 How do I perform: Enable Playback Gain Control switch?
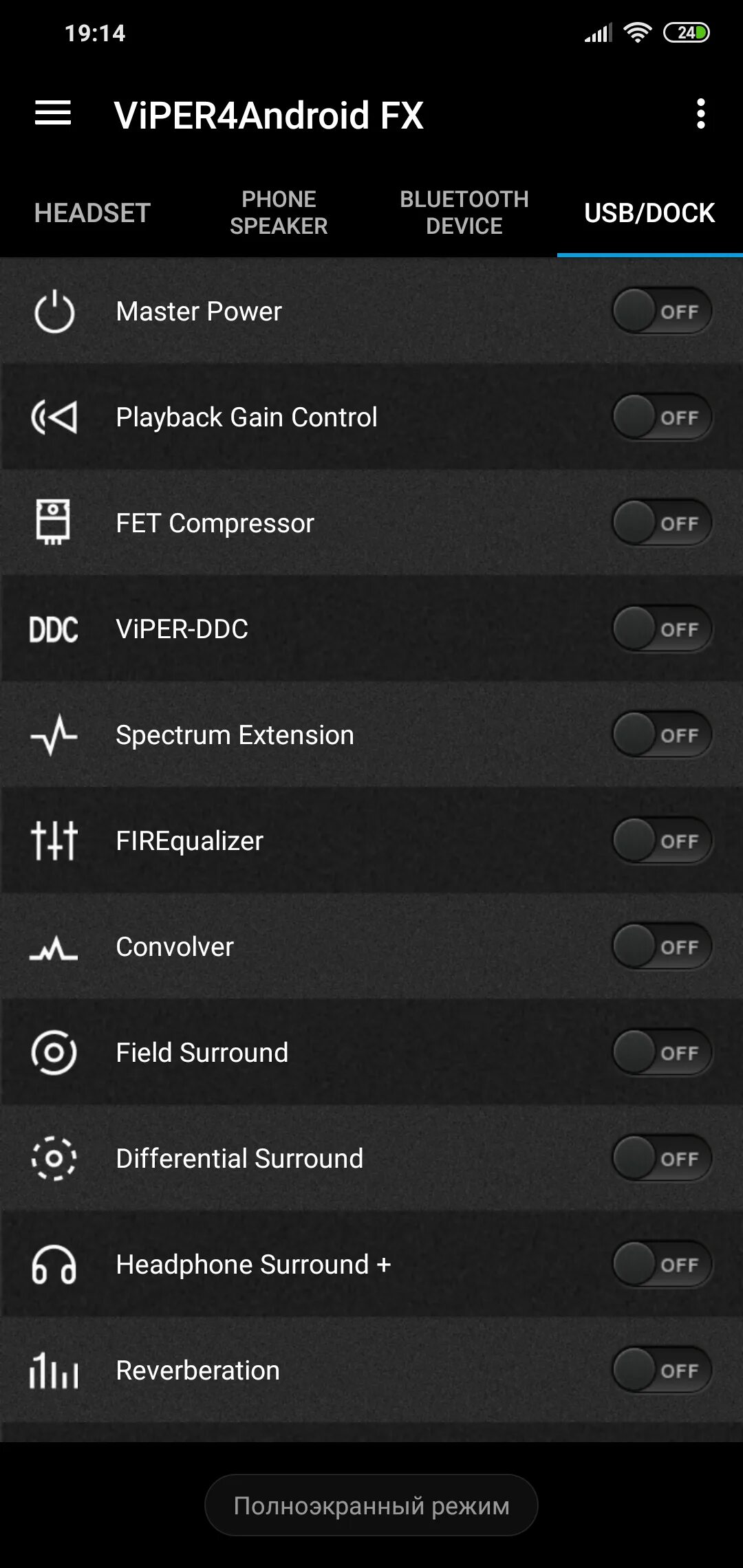662,417
